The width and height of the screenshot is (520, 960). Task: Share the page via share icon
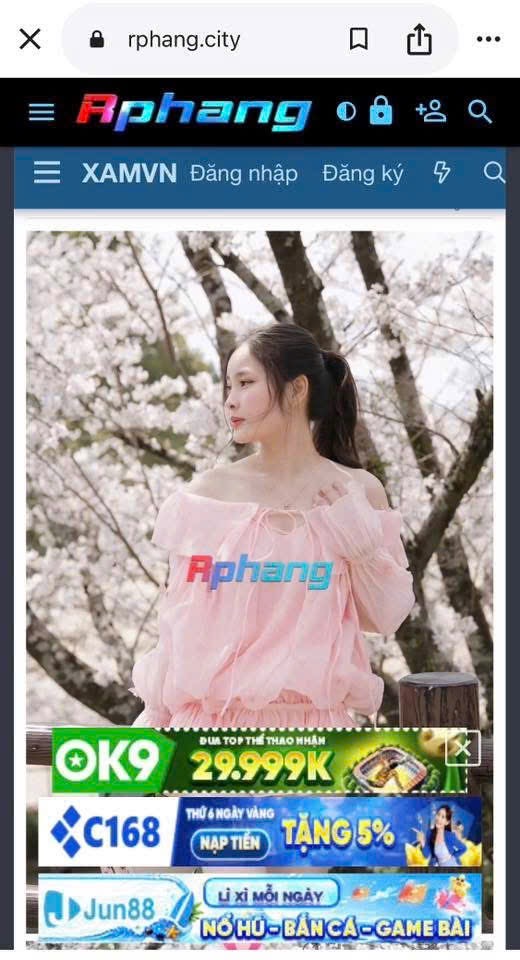(420, 39)
